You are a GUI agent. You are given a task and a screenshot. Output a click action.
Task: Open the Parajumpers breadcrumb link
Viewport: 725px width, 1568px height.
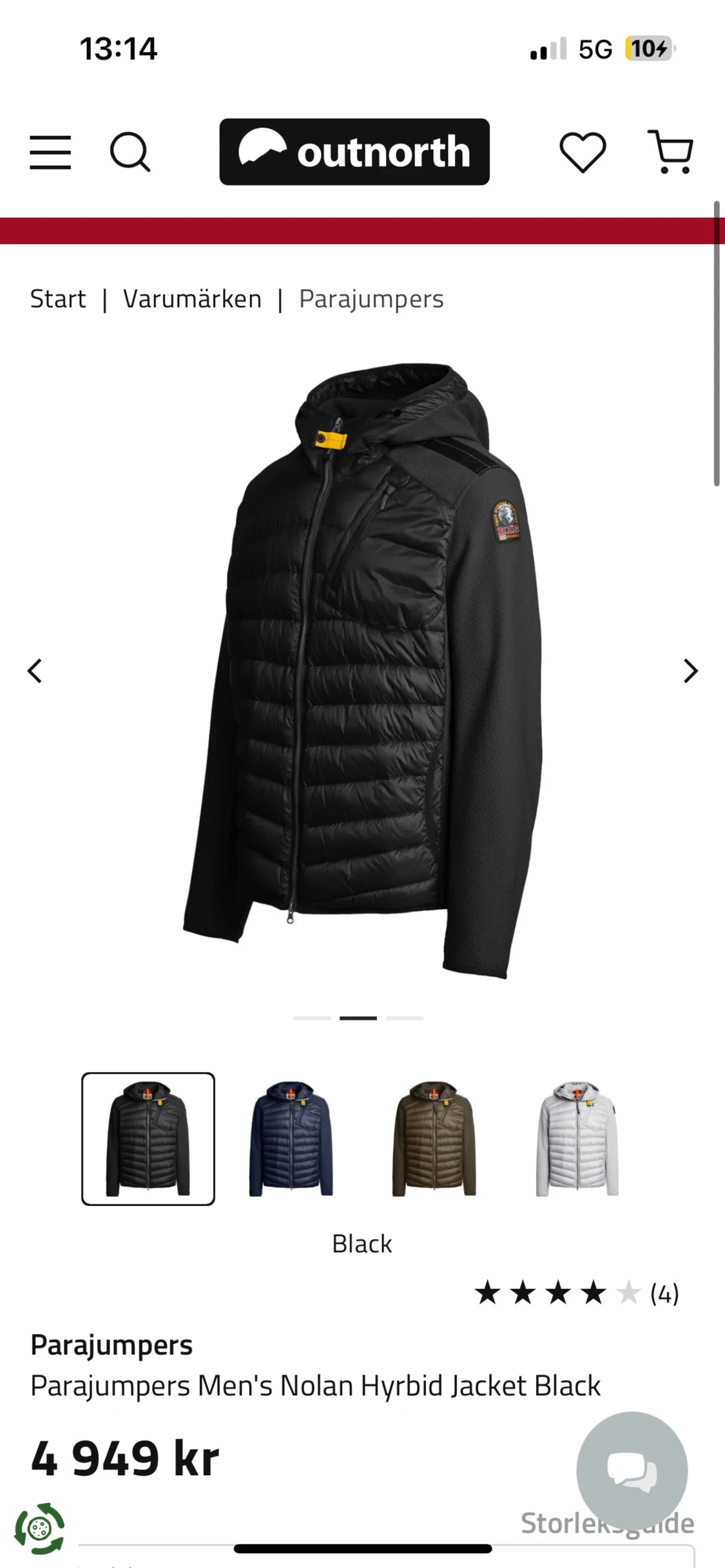(369, 298)
